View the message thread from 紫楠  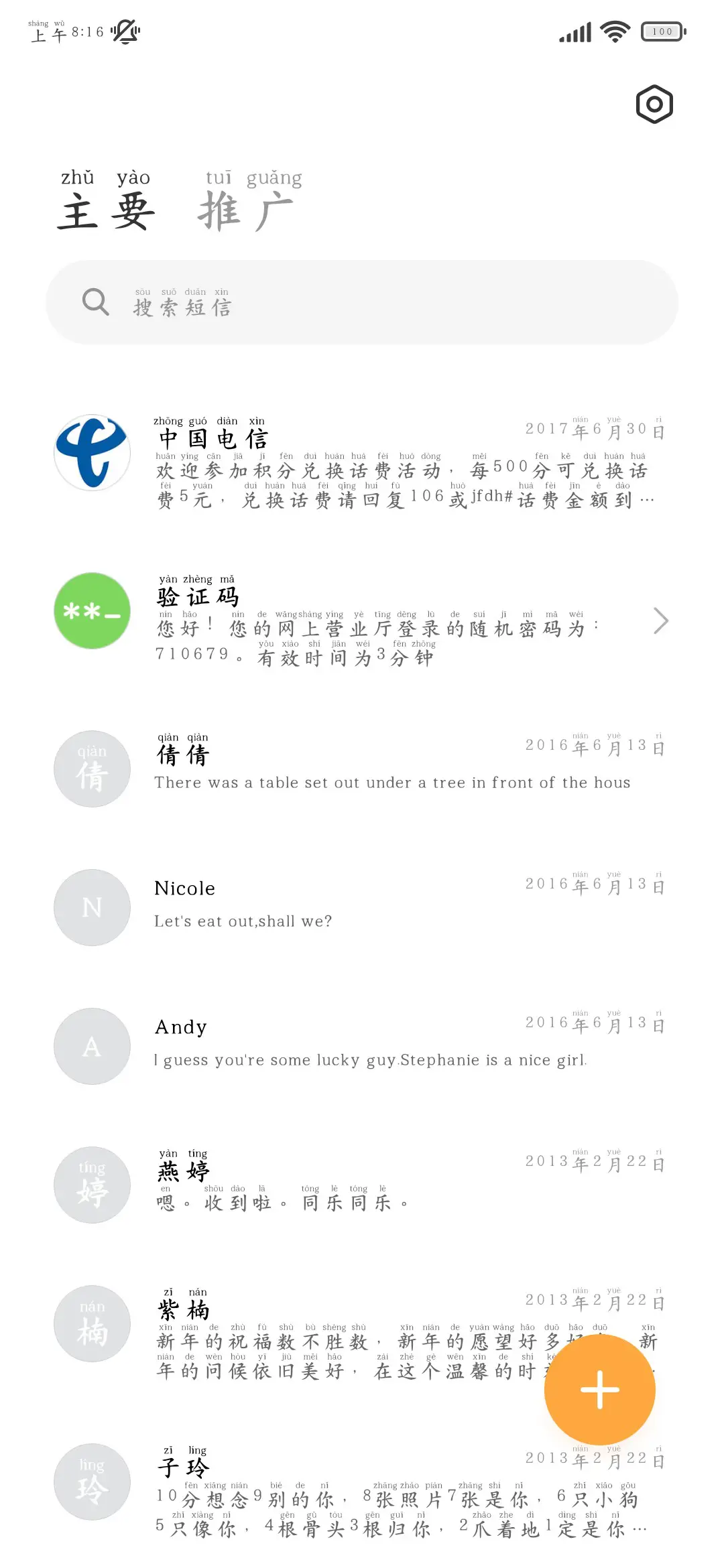(x=335, y=1333)
